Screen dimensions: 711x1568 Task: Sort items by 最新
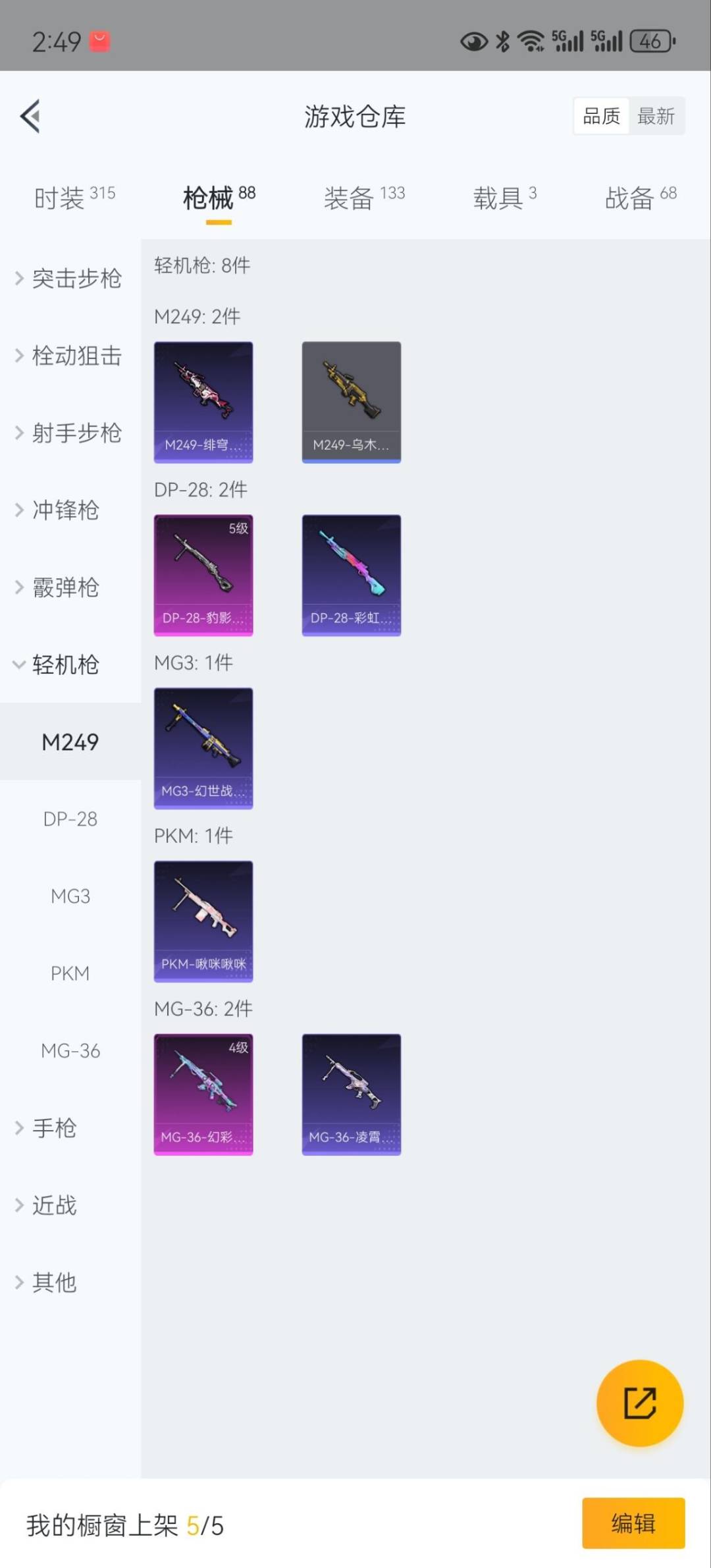pyautogui.click(x=656, y=117)
